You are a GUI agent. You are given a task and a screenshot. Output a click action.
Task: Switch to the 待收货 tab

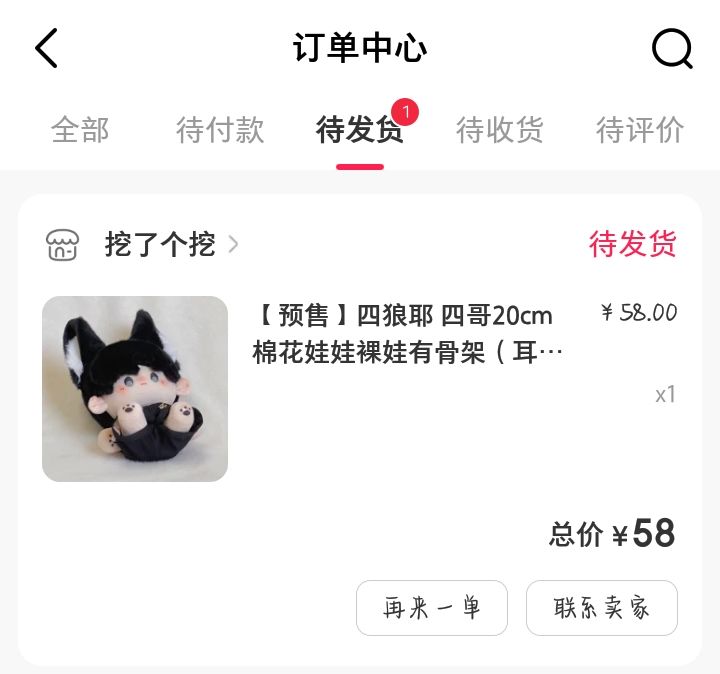[x=500, y=130]
